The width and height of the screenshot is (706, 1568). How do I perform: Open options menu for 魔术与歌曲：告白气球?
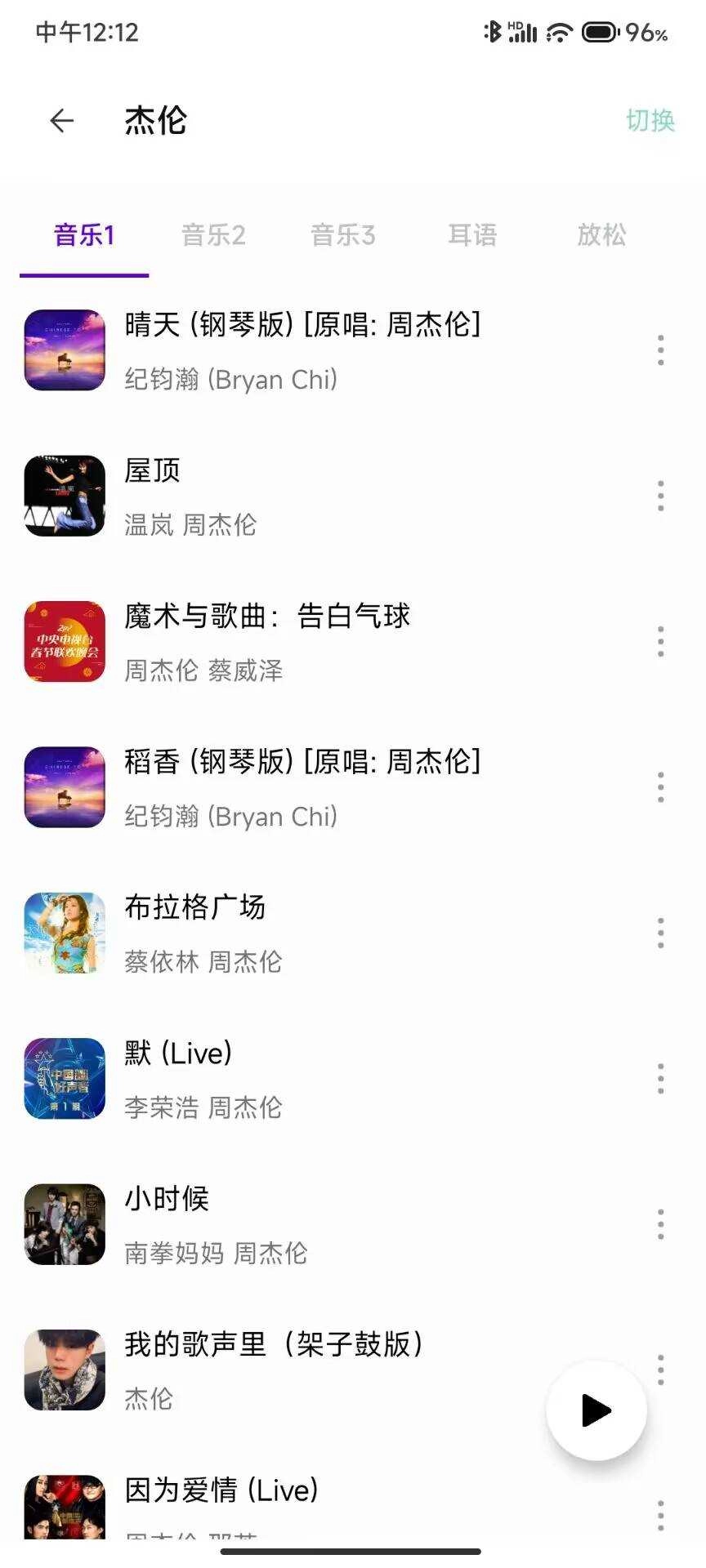[x=660, y=642]
